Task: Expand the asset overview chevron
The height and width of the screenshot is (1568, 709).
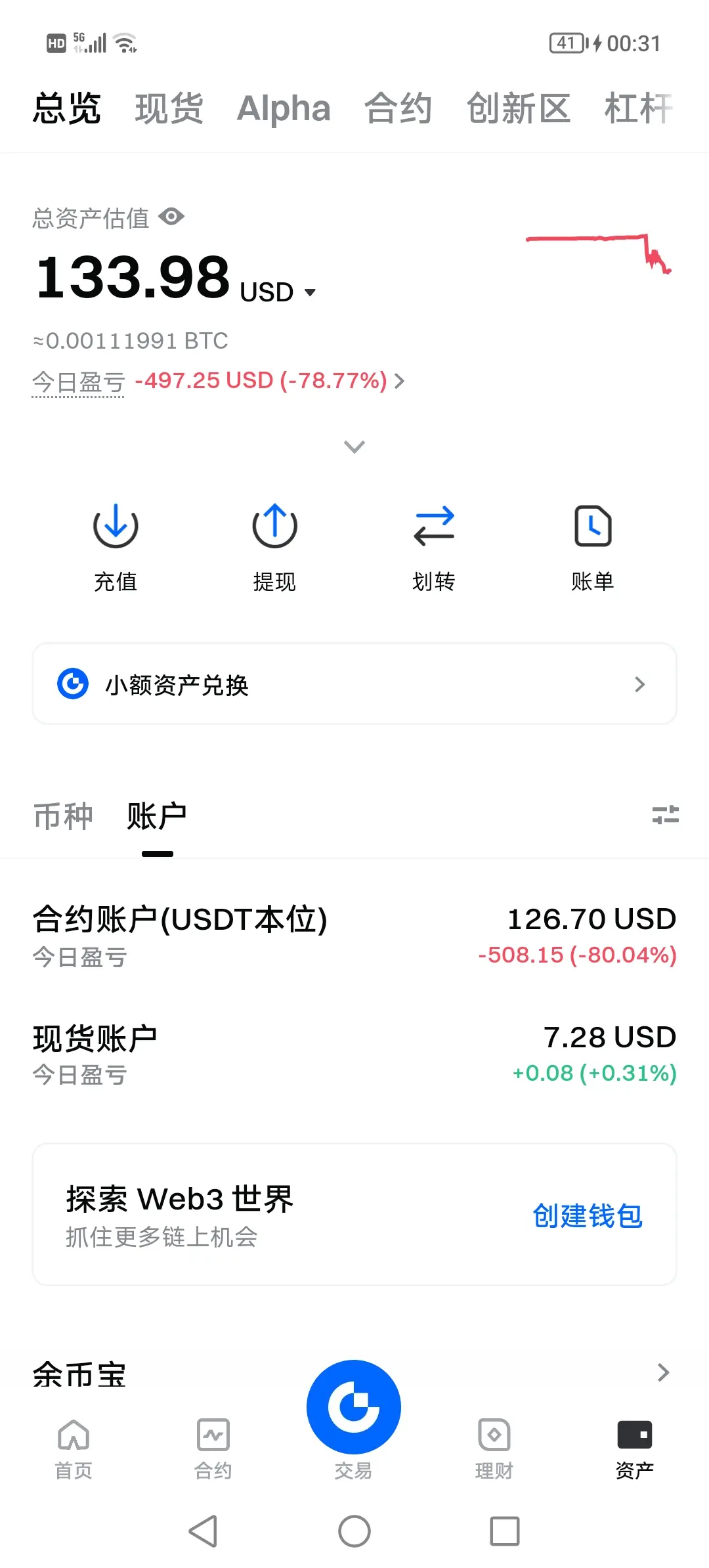Action: [354, 447]
